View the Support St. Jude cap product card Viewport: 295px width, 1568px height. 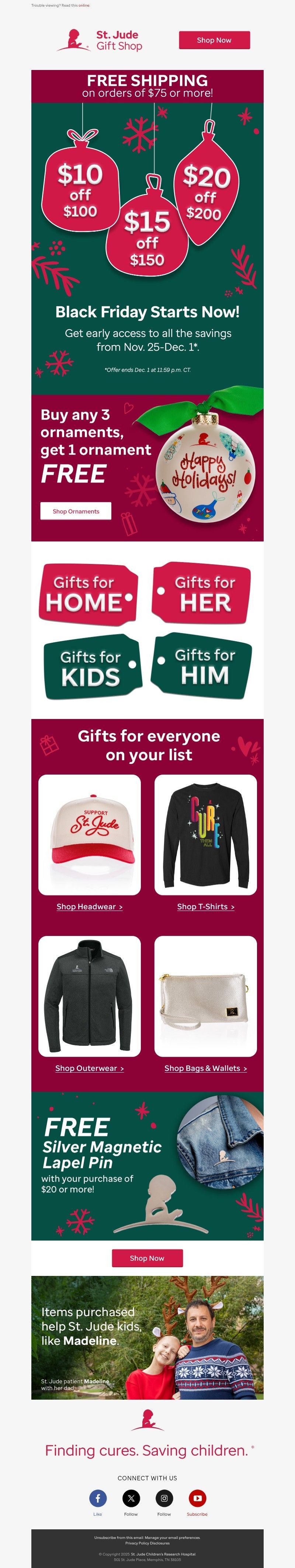click(90, 834)
